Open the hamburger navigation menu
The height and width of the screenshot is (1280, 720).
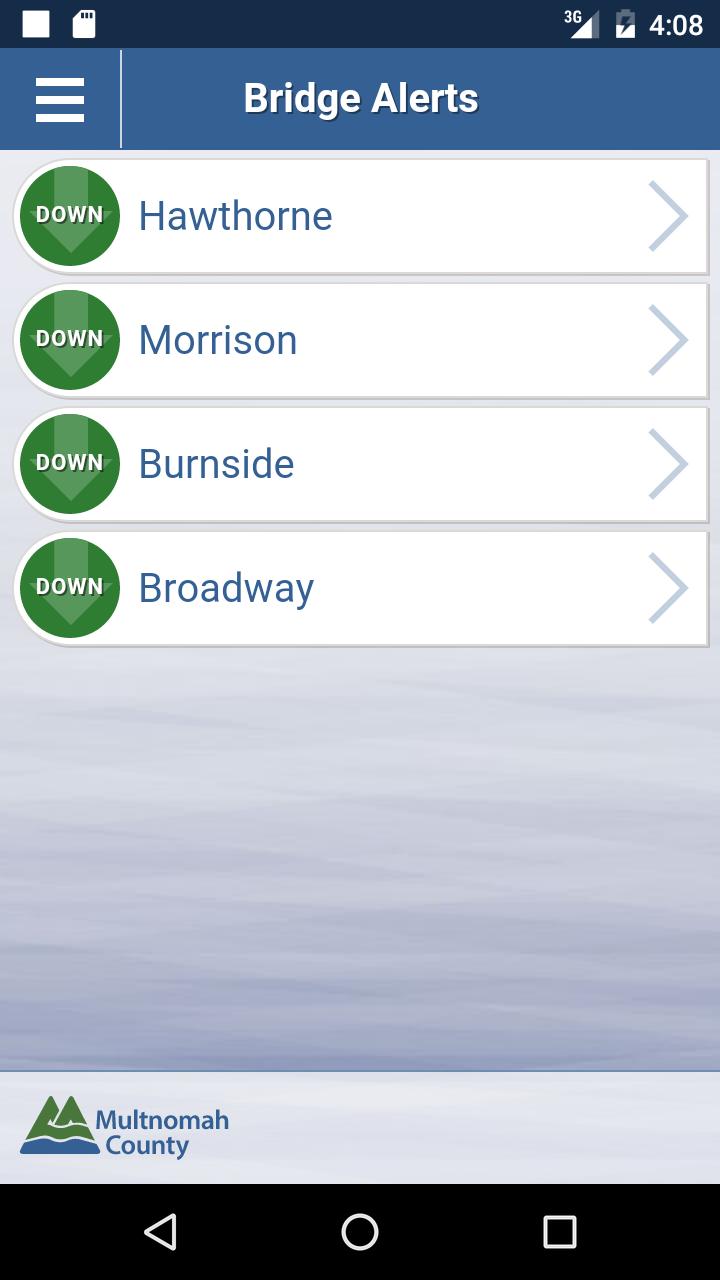[59, 98]
